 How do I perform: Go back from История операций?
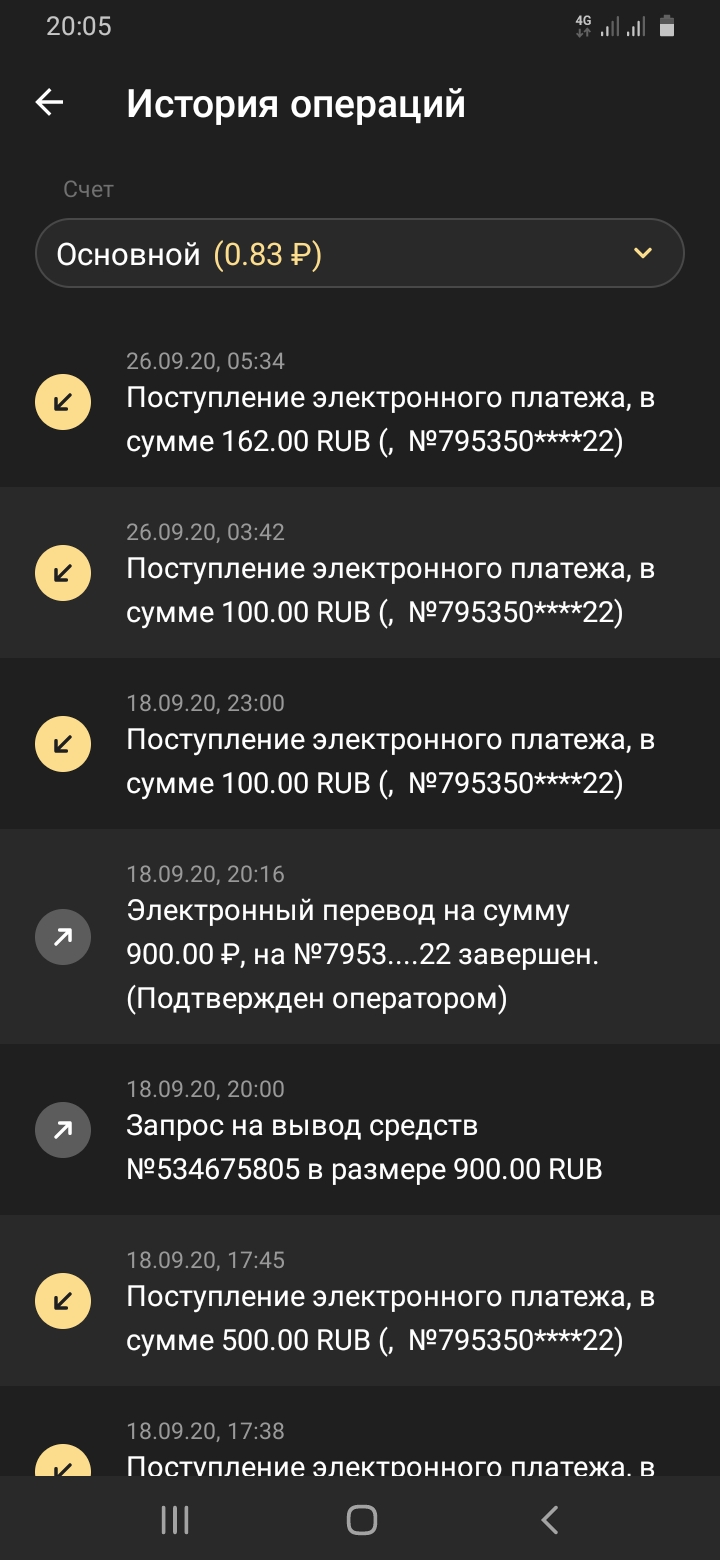point(49,103)
